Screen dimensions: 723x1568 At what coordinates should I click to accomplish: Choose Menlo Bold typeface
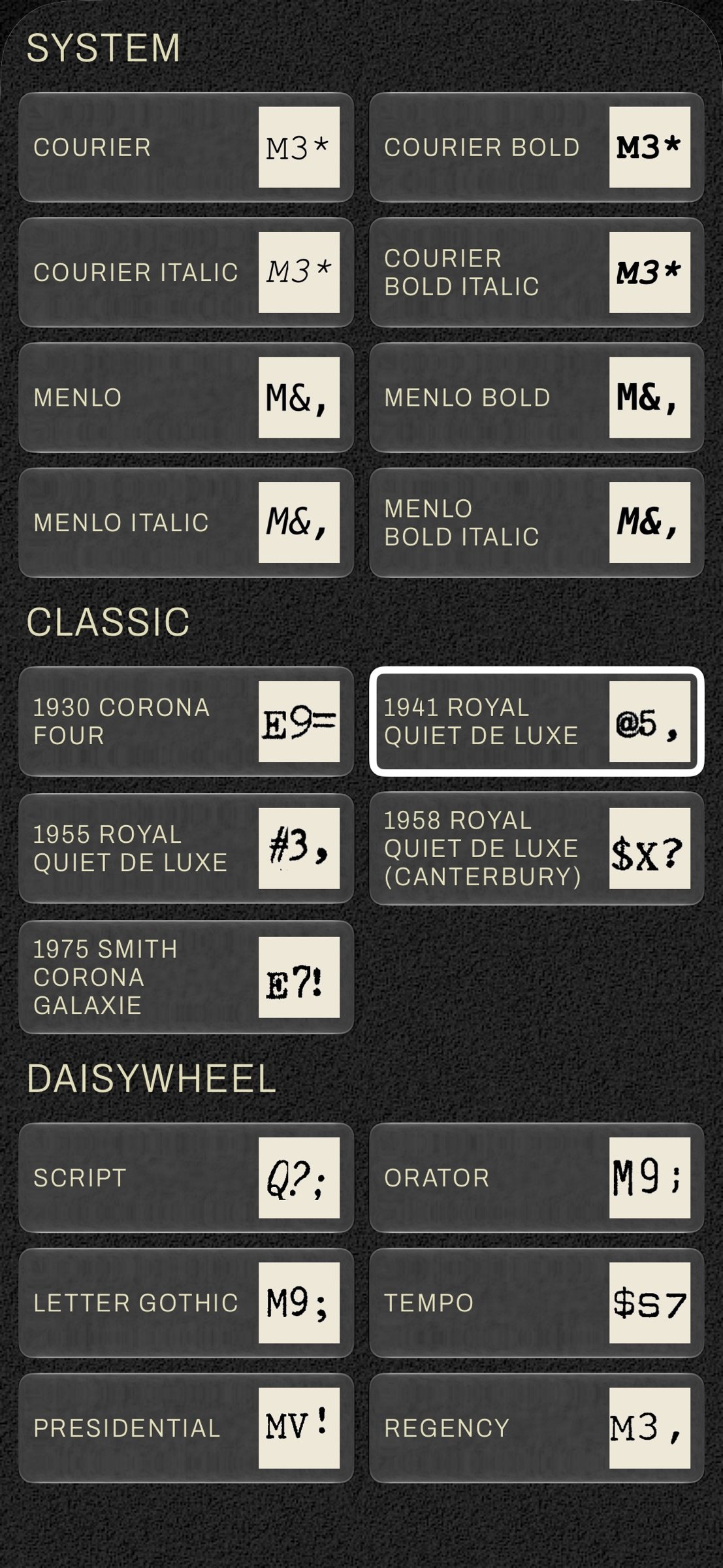point(536,397)
